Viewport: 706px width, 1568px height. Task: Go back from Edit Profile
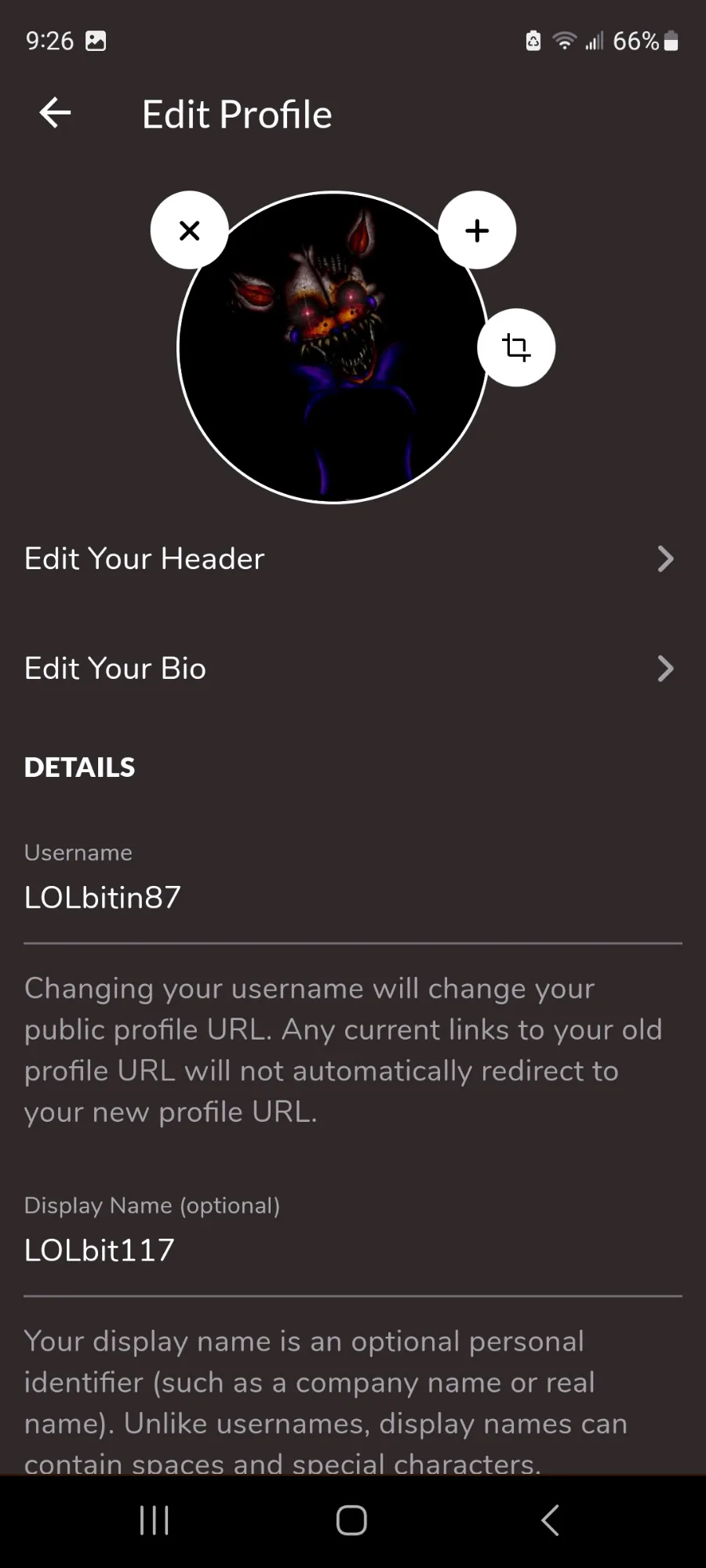click(55, 114)
